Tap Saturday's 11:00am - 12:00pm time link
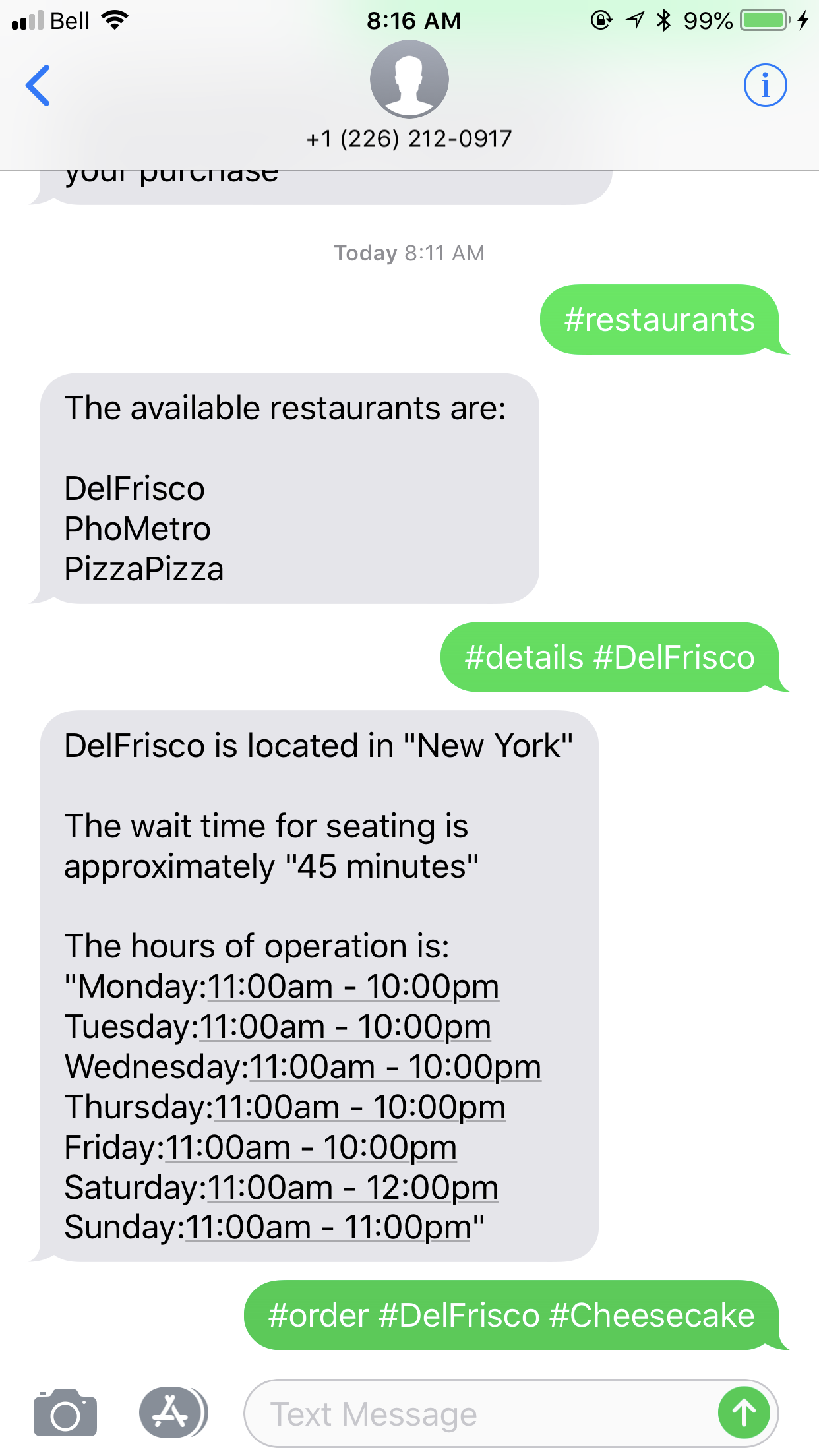Screen dimensions: 819x1456 click(x=352, y=1188)
